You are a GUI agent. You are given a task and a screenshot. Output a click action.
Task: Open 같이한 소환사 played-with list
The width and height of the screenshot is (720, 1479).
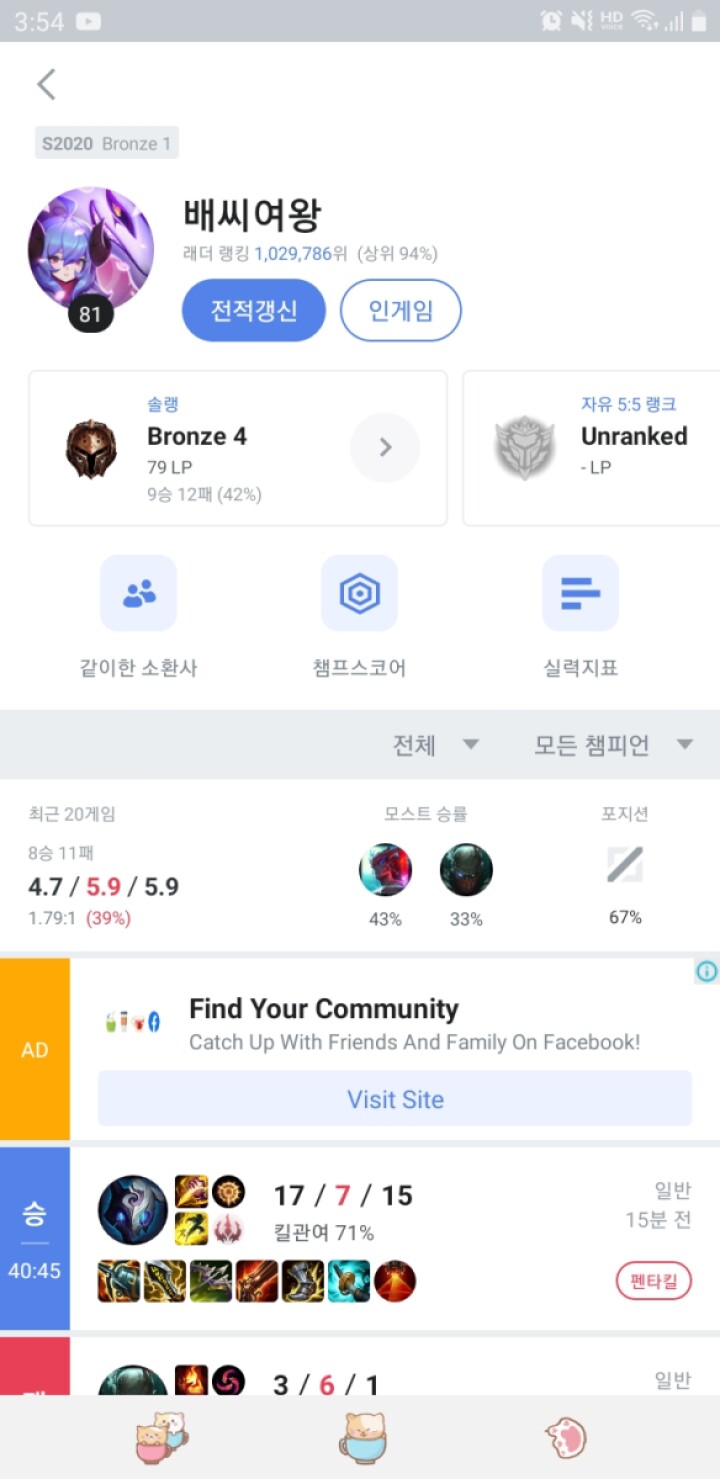138,617
